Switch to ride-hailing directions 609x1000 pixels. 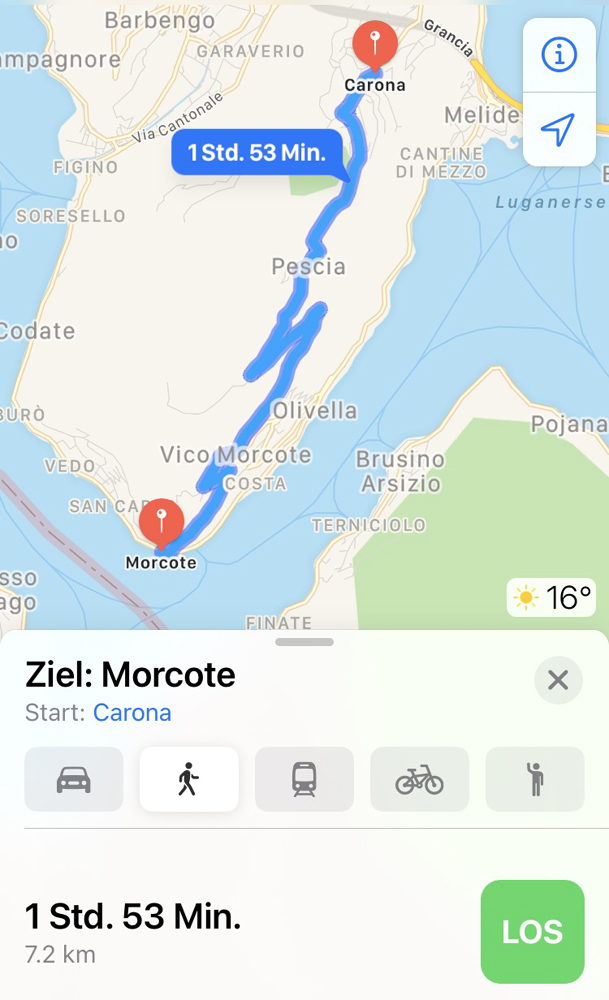coord(535,779)
